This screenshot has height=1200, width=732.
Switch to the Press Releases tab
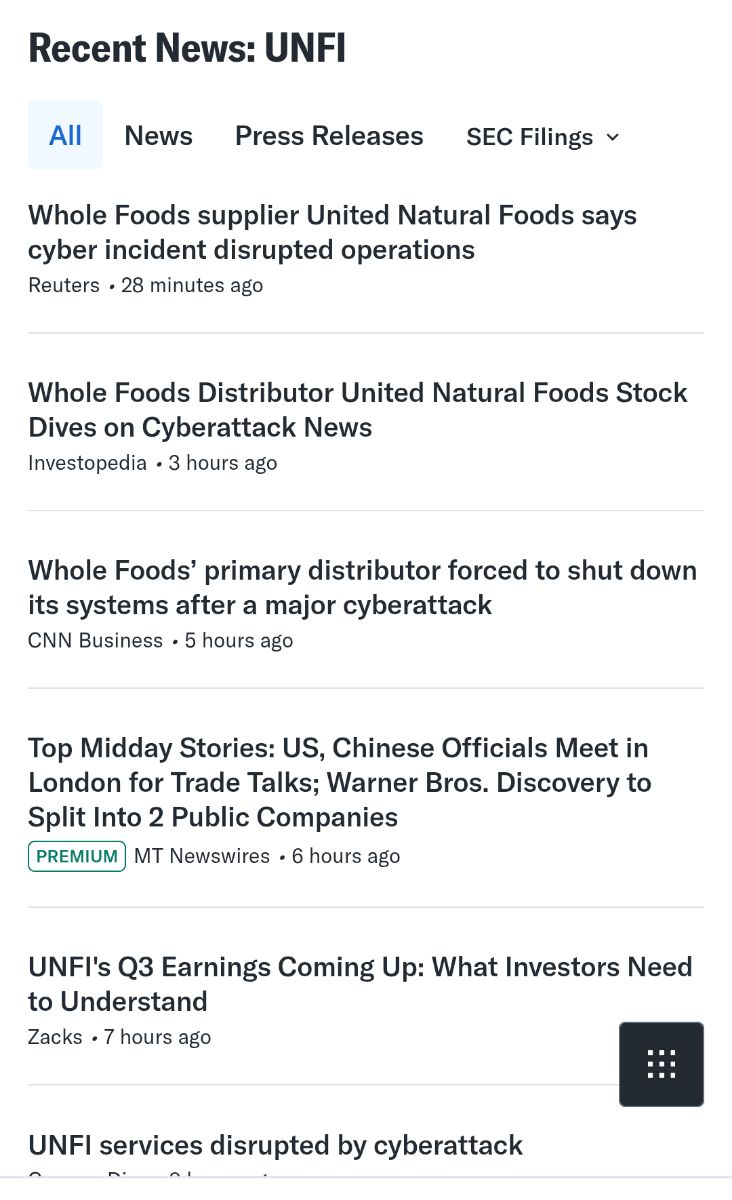329,136
